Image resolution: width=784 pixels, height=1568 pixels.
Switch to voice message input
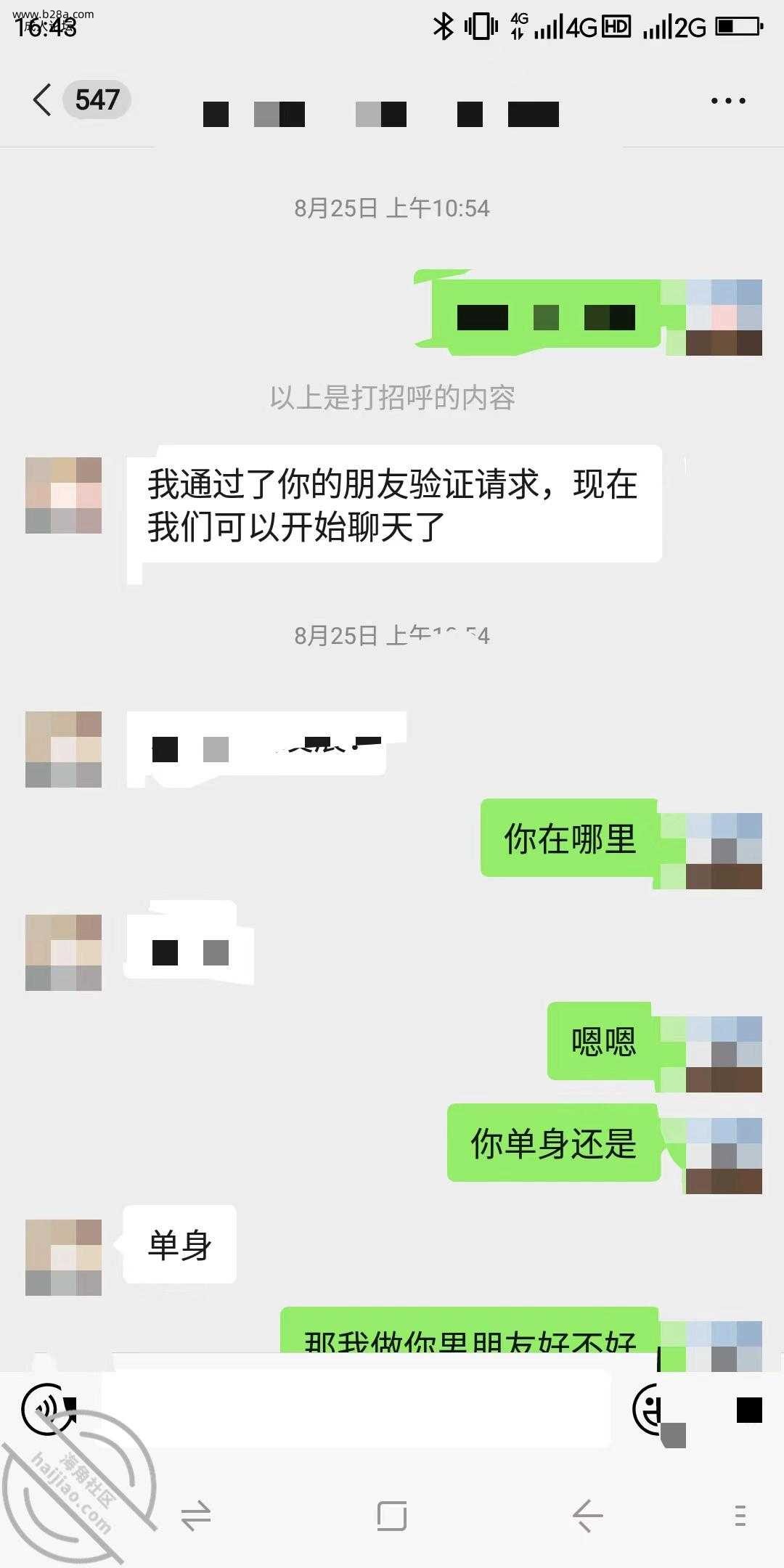48,1409
